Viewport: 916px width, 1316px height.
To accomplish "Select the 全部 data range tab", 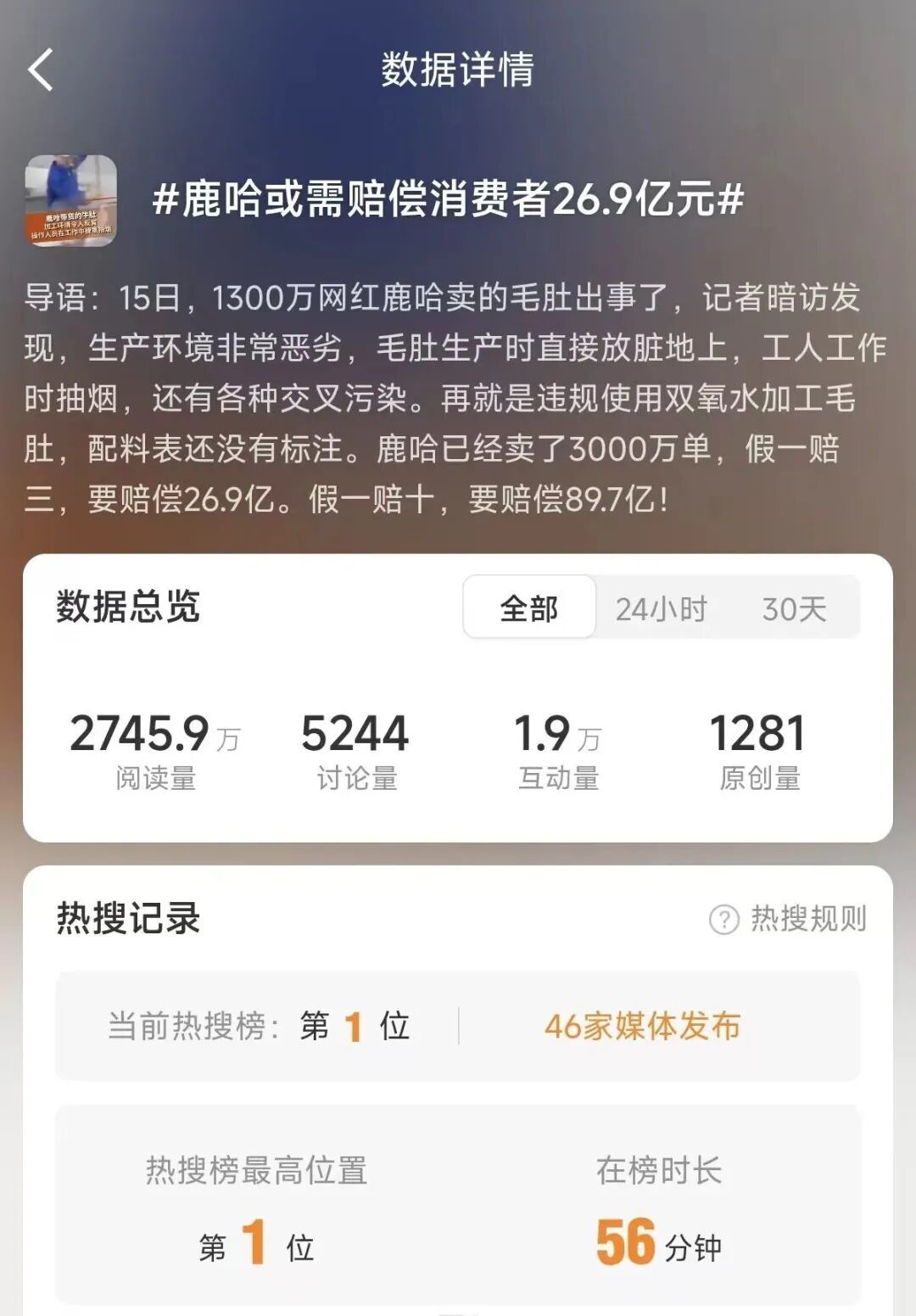I will pos(529,608).
